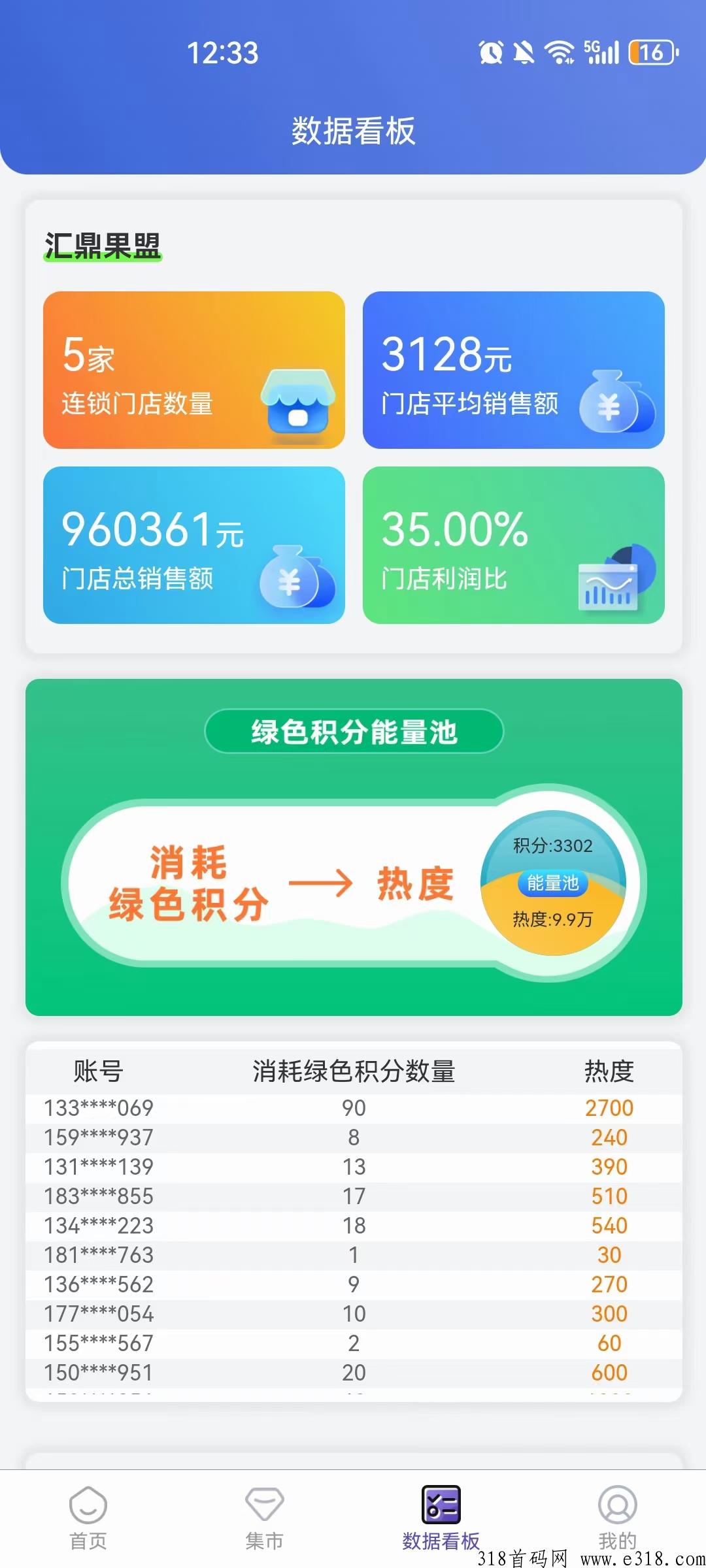Open the 门店总销售额 card
The height and width of the screenshot is (1568, 706).
tap(193, 545)
